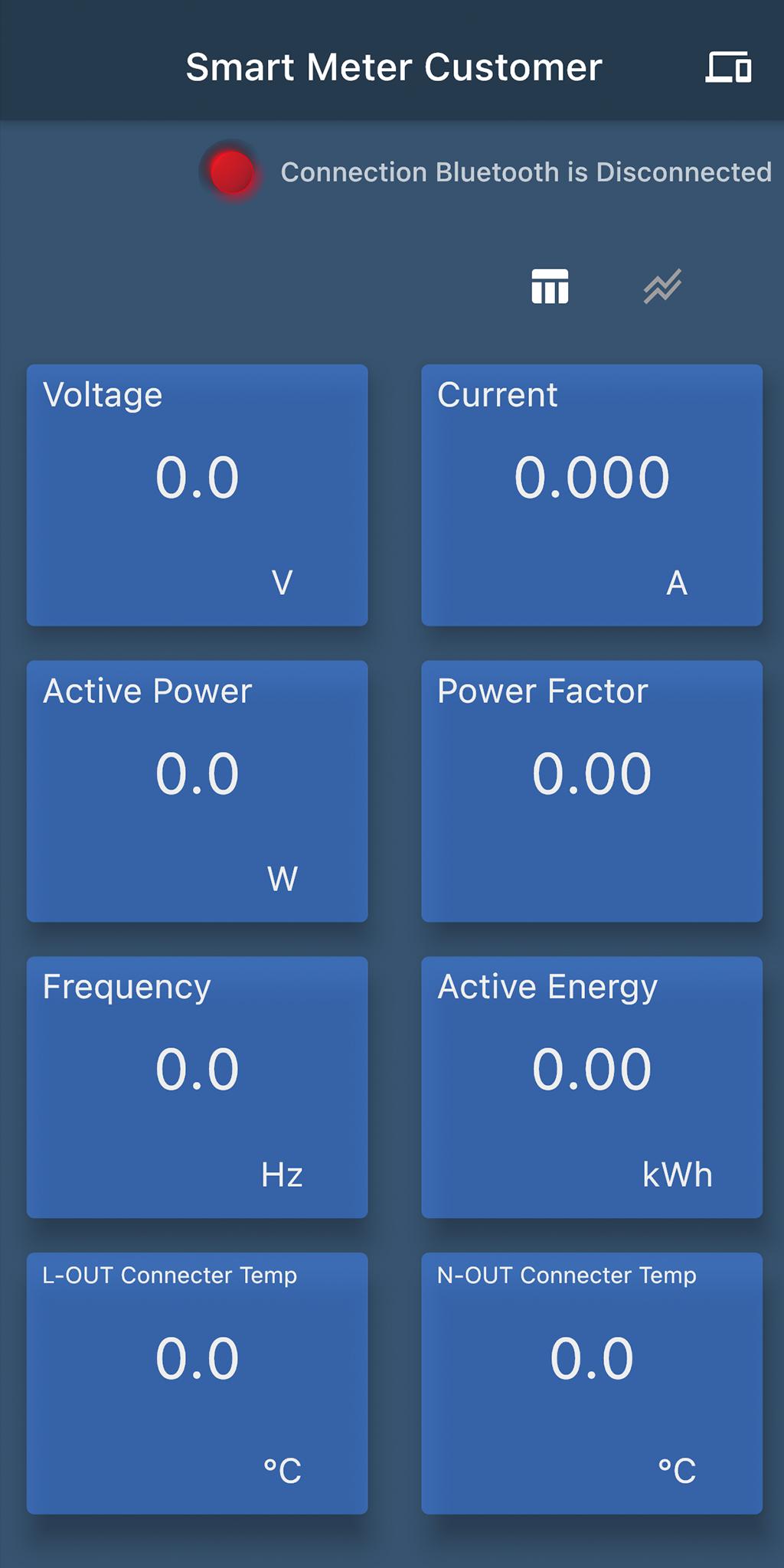Switch to the table view tab
The width and height of the screenshot is (784, 1568).
(550, 286)
